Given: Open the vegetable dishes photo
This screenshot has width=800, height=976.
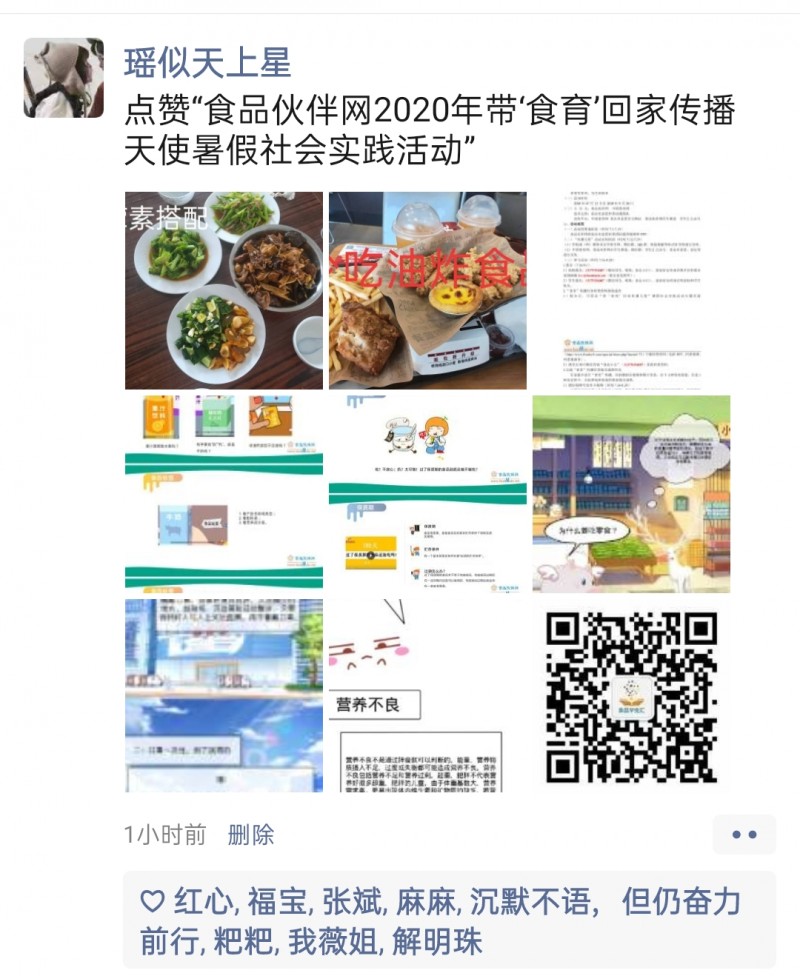Looking at the screenshot, I should 224,290.
